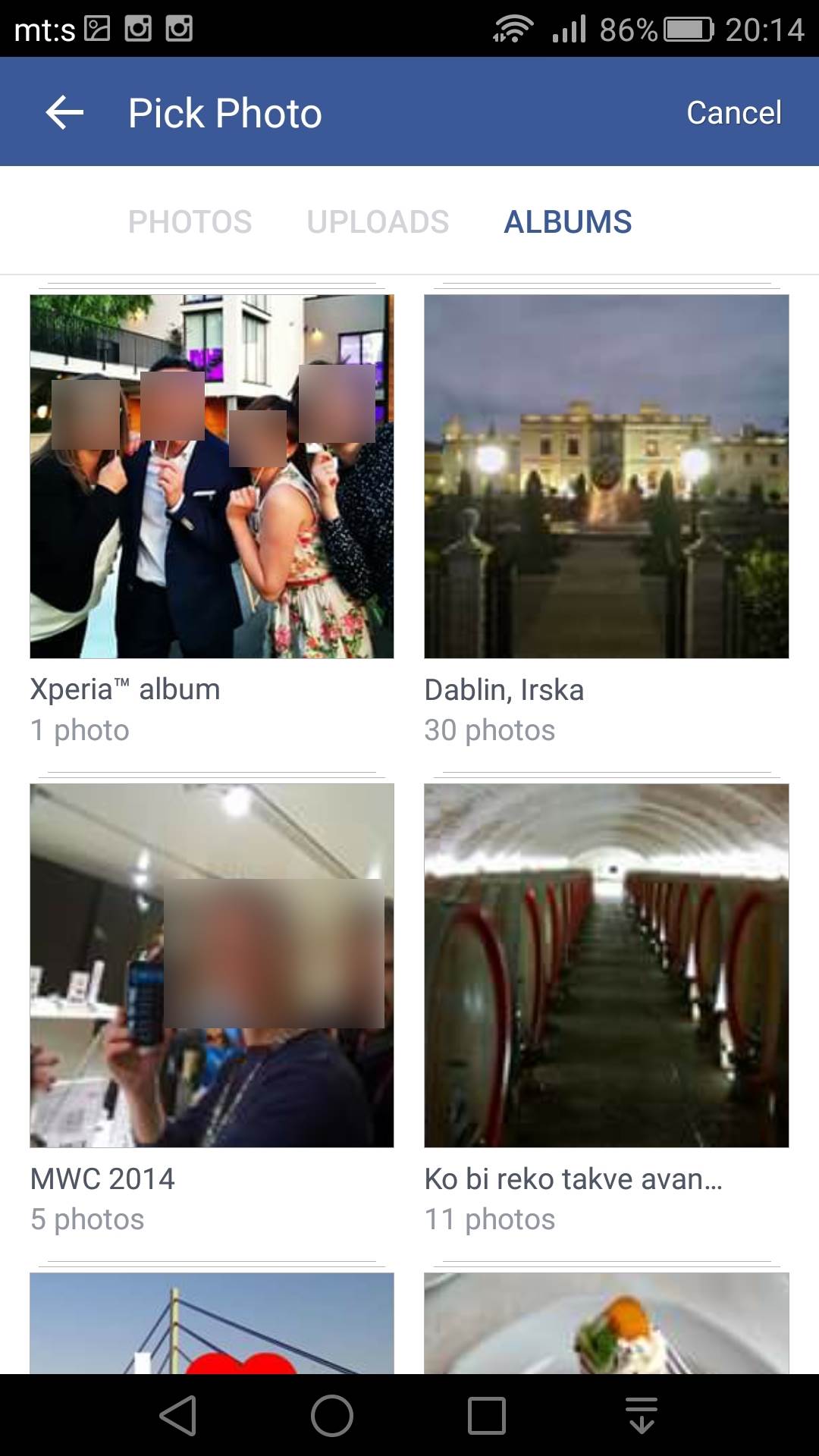Switch to the Uploads tab
The height and width of the screenshot is (1456, 819).
click(378, 222)
